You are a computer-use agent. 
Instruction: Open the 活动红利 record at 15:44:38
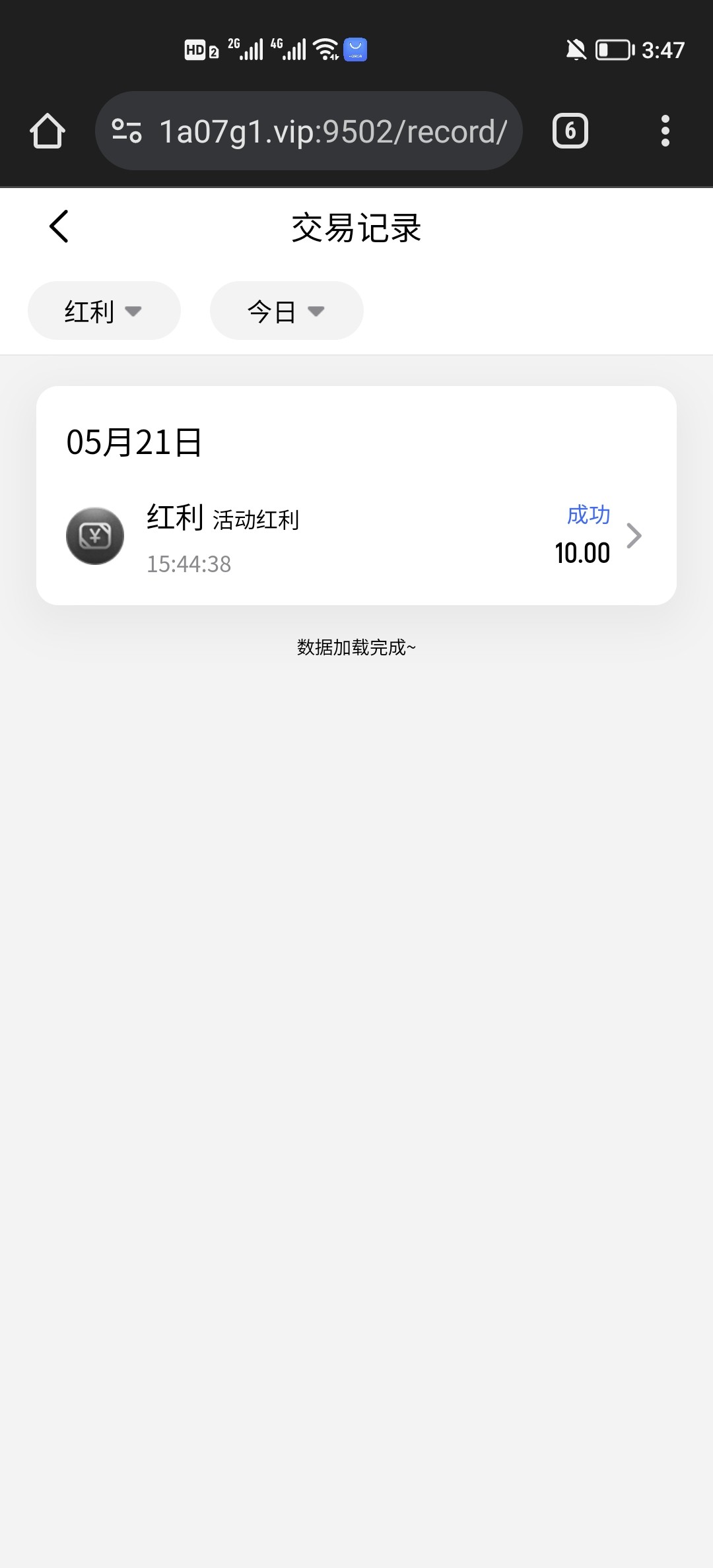click(356, 535)
